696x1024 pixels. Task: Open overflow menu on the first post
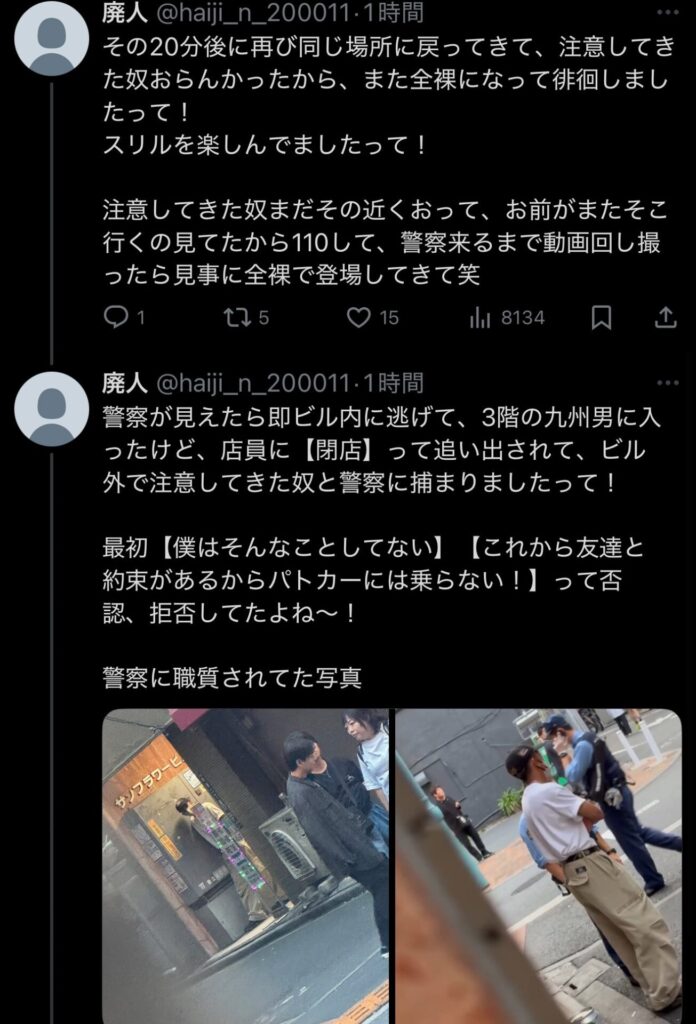[x=667, y=13]
